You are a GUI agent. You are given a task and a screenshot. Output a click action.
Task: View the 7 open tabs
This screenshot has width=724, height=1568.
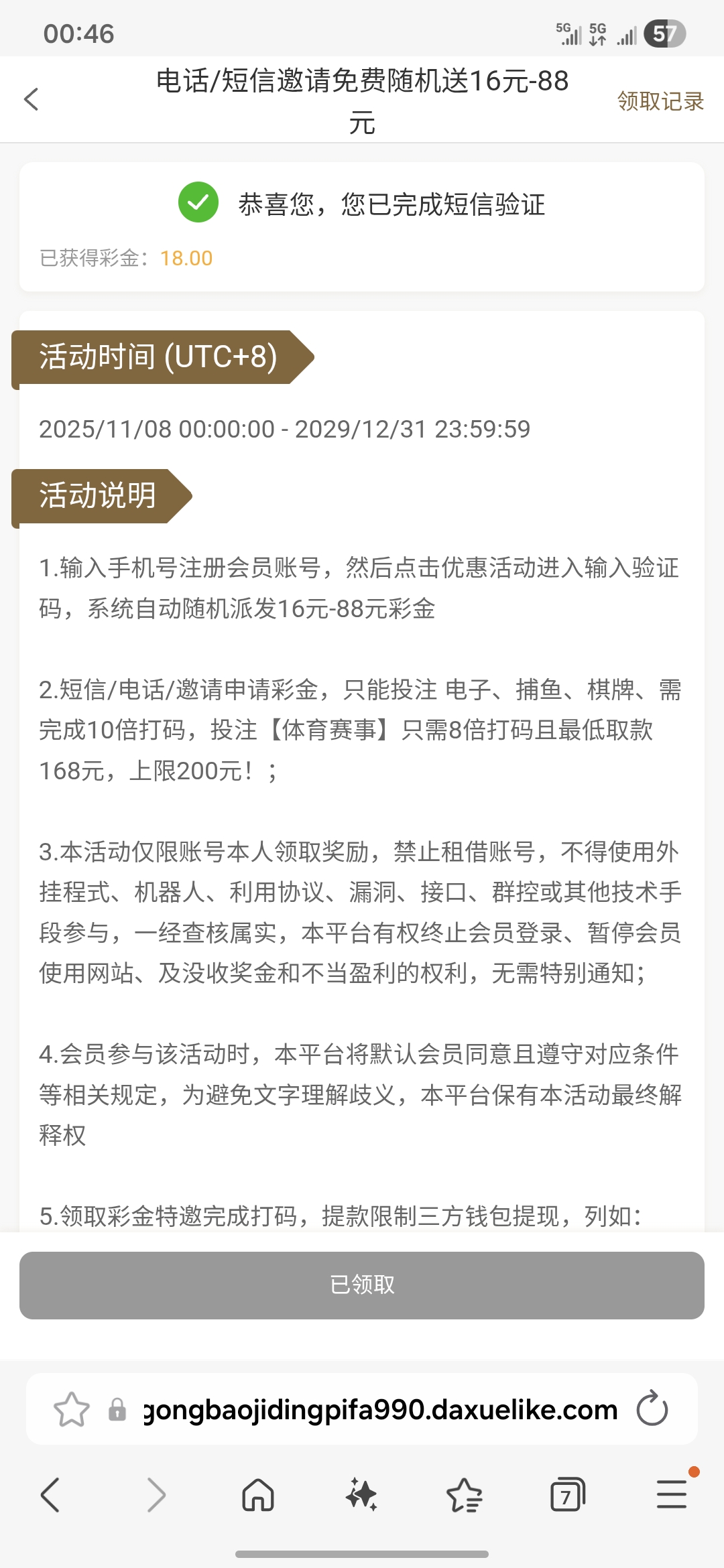tap(567, 1495)
